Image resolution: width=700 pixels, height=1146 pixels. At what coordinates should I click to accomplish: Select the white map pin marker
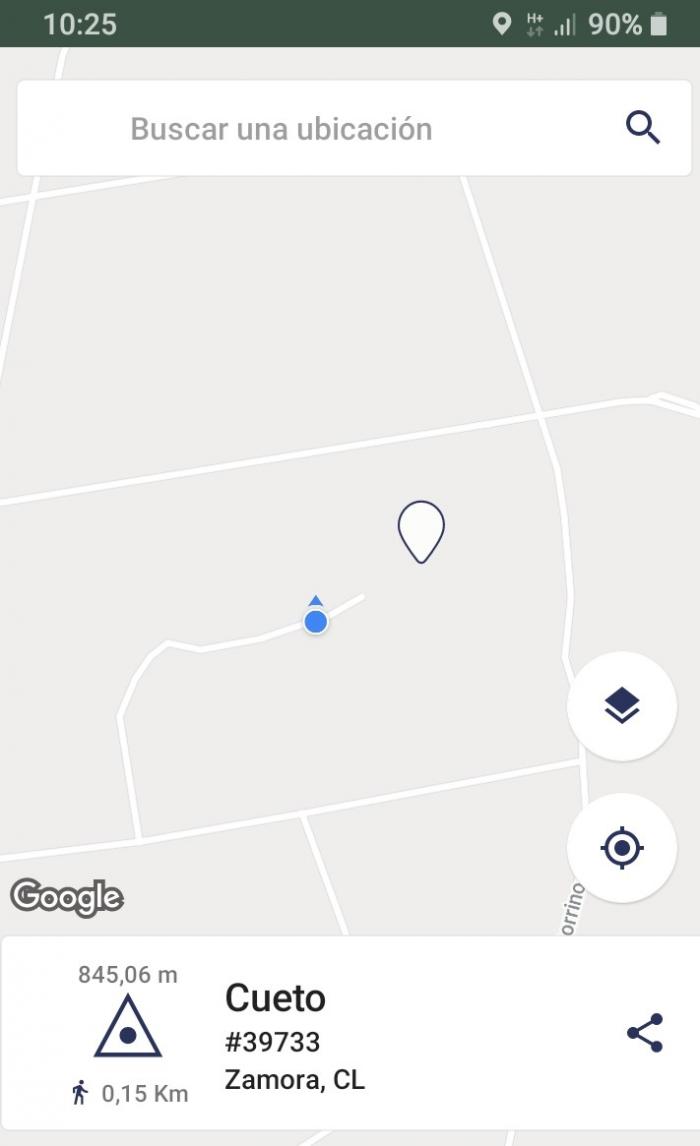point(421,532)
